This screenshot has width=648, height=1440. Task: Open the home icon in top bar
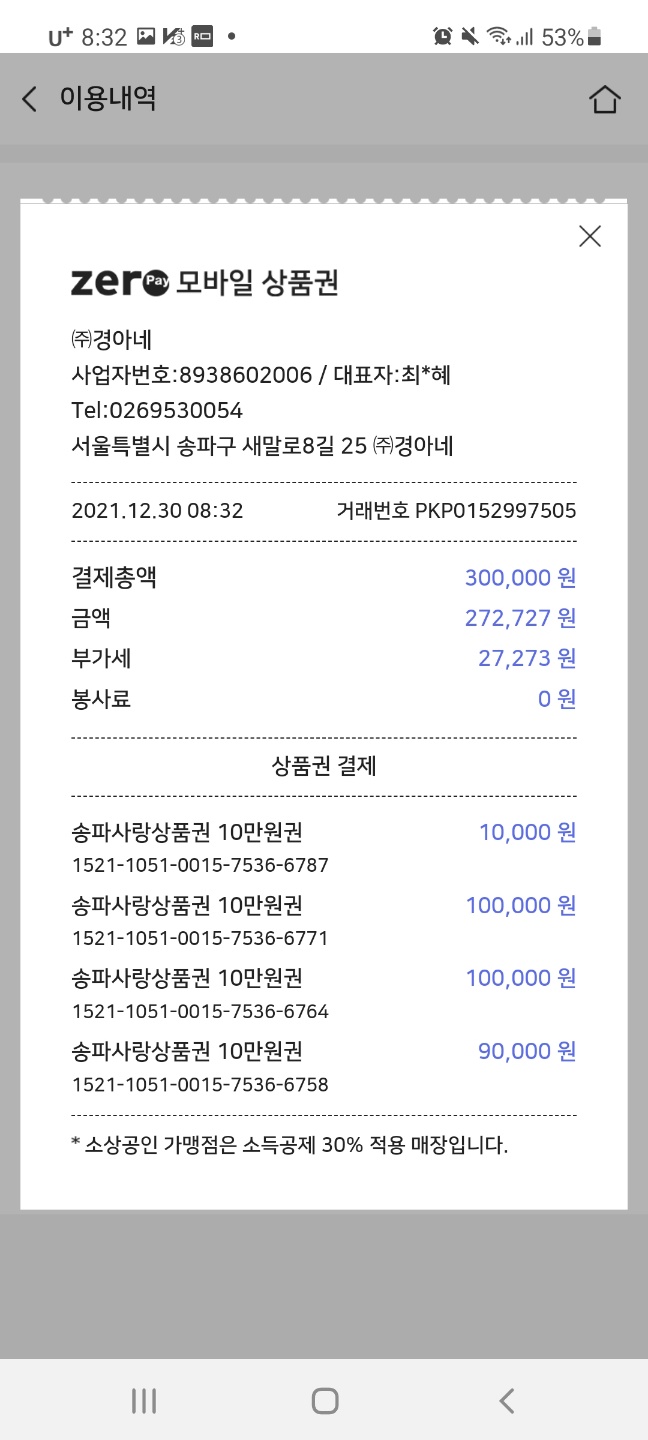click(604, 99)
